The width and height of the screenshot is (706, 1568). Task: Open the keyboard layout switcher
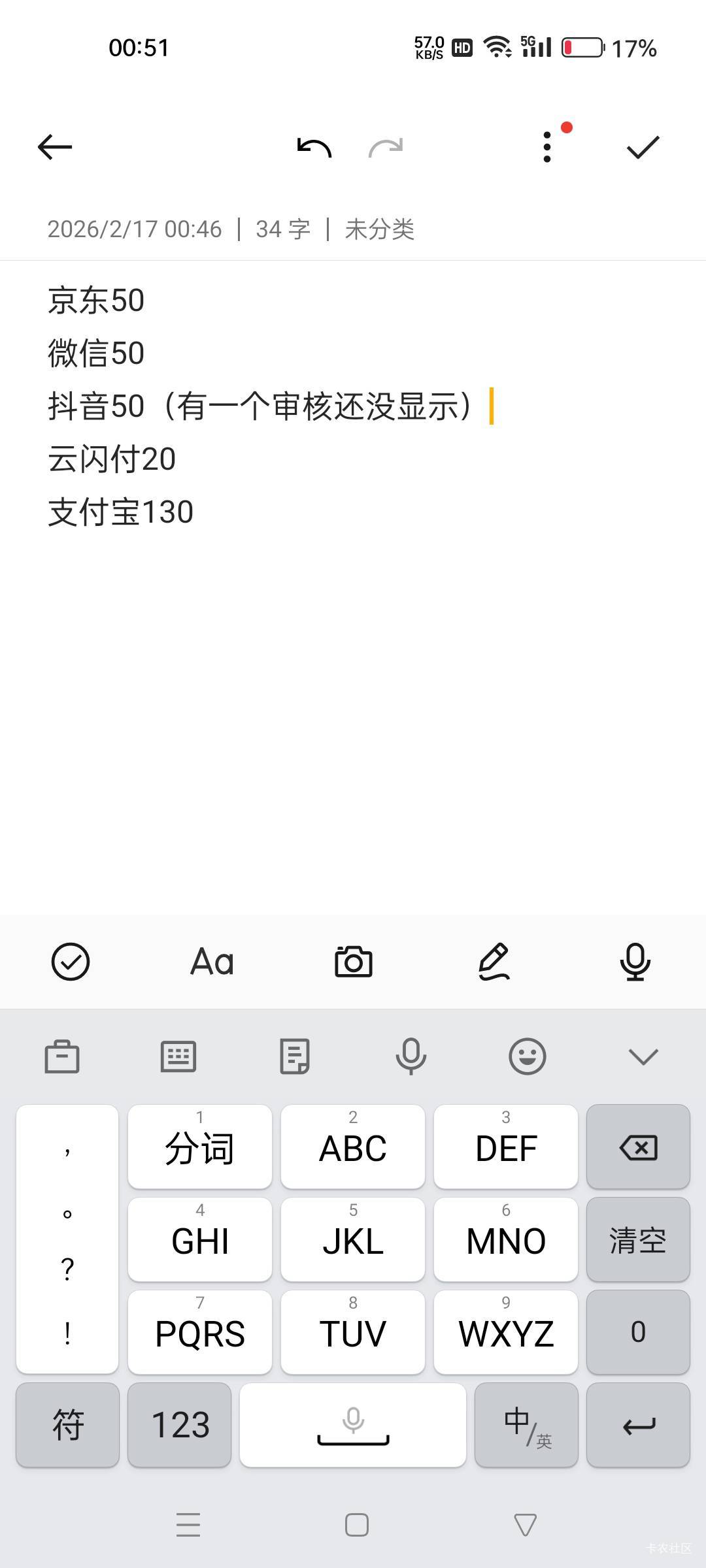(x=178, y=1056)
